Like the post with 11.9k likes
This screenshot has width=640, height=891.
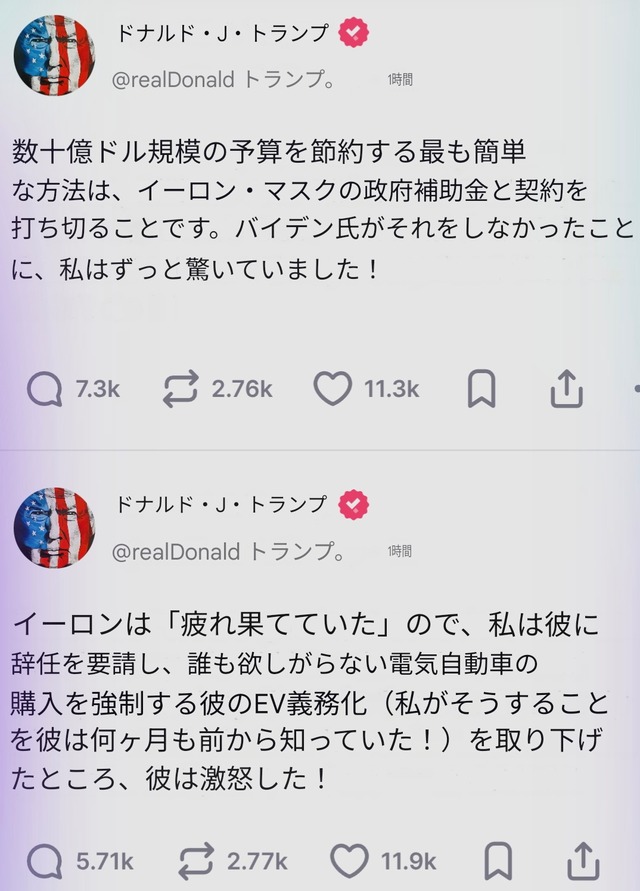tap(349, 860)
